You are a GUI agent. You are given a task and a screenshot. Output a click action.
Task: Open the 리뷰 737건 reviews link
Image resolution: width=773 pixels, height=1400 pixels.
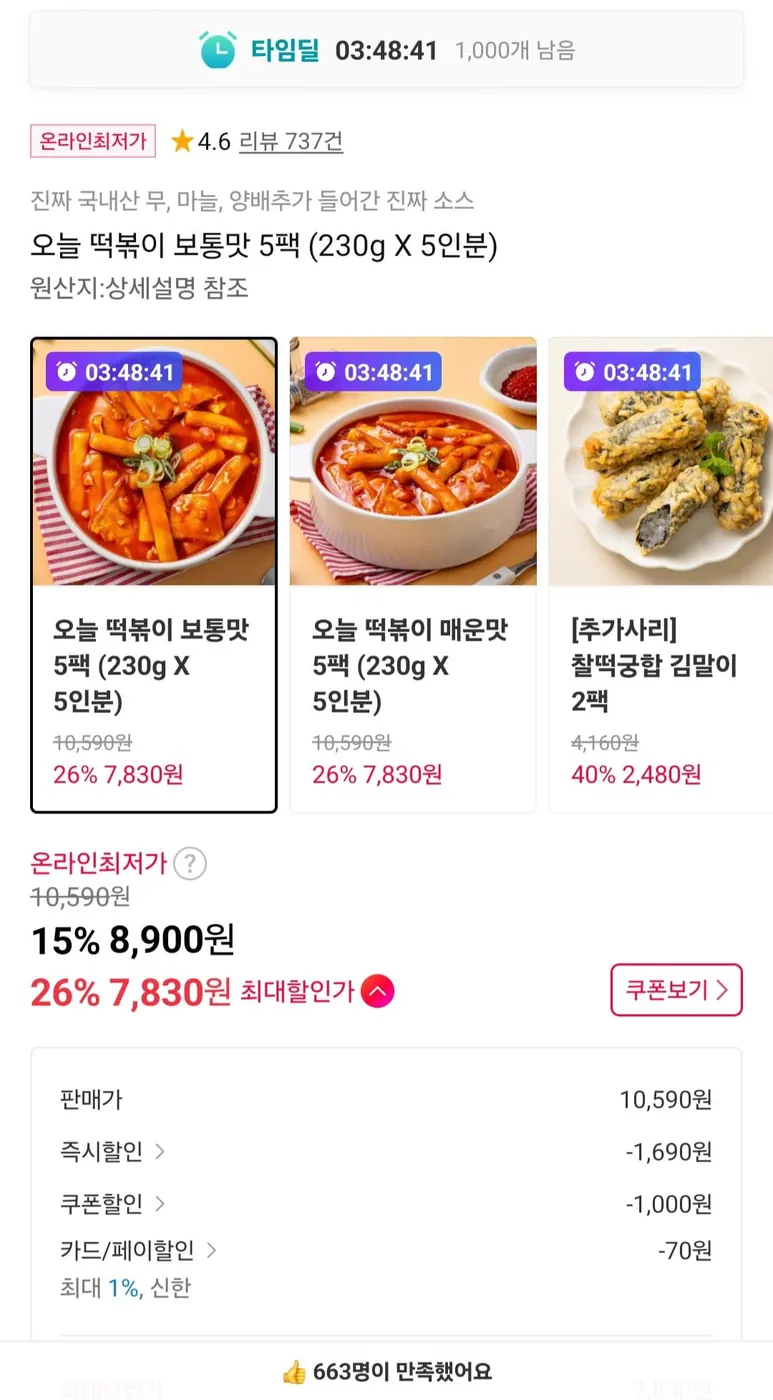coord(290,141)
